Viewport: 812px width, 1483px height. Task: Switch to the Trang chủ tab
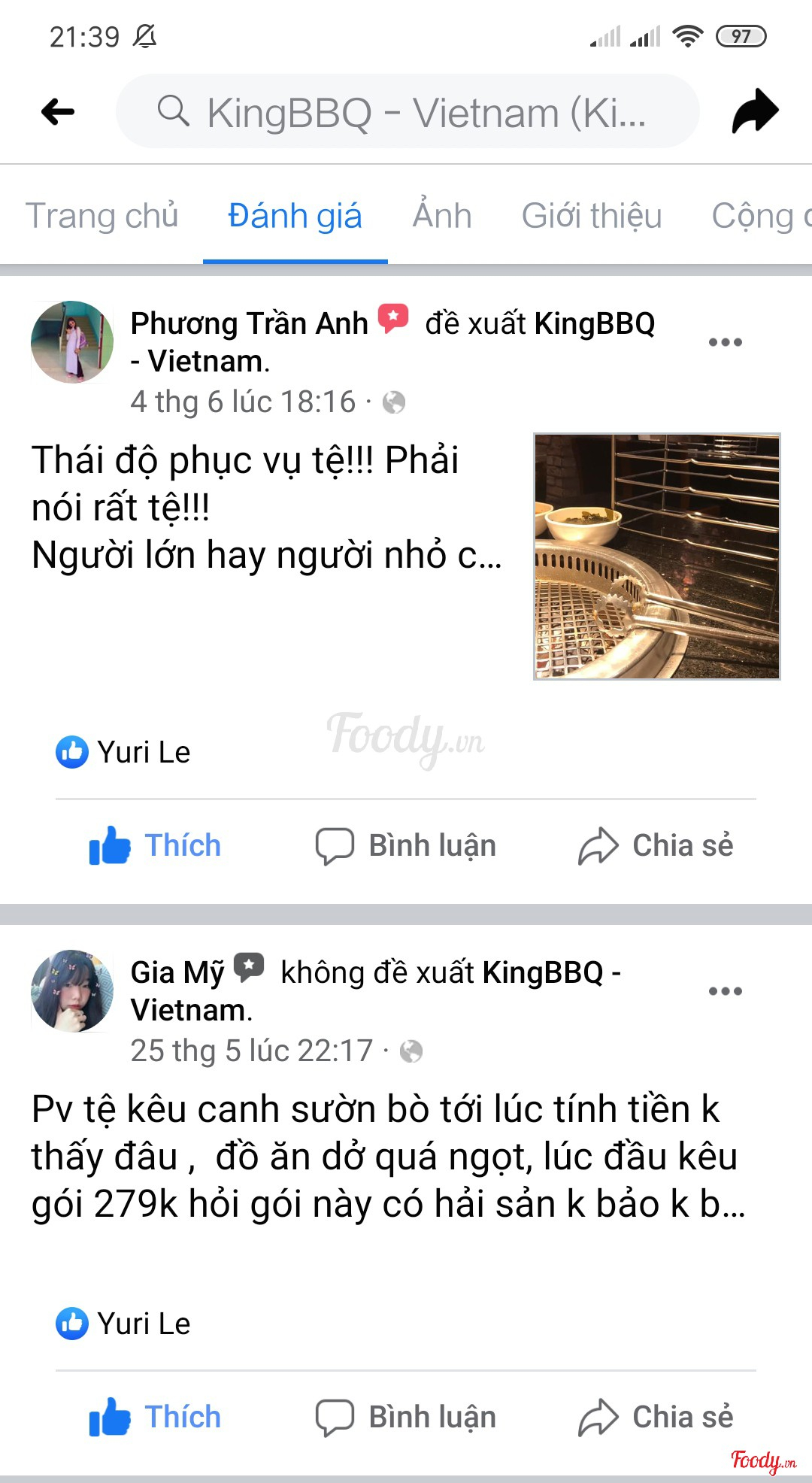(x=101, y=216)
